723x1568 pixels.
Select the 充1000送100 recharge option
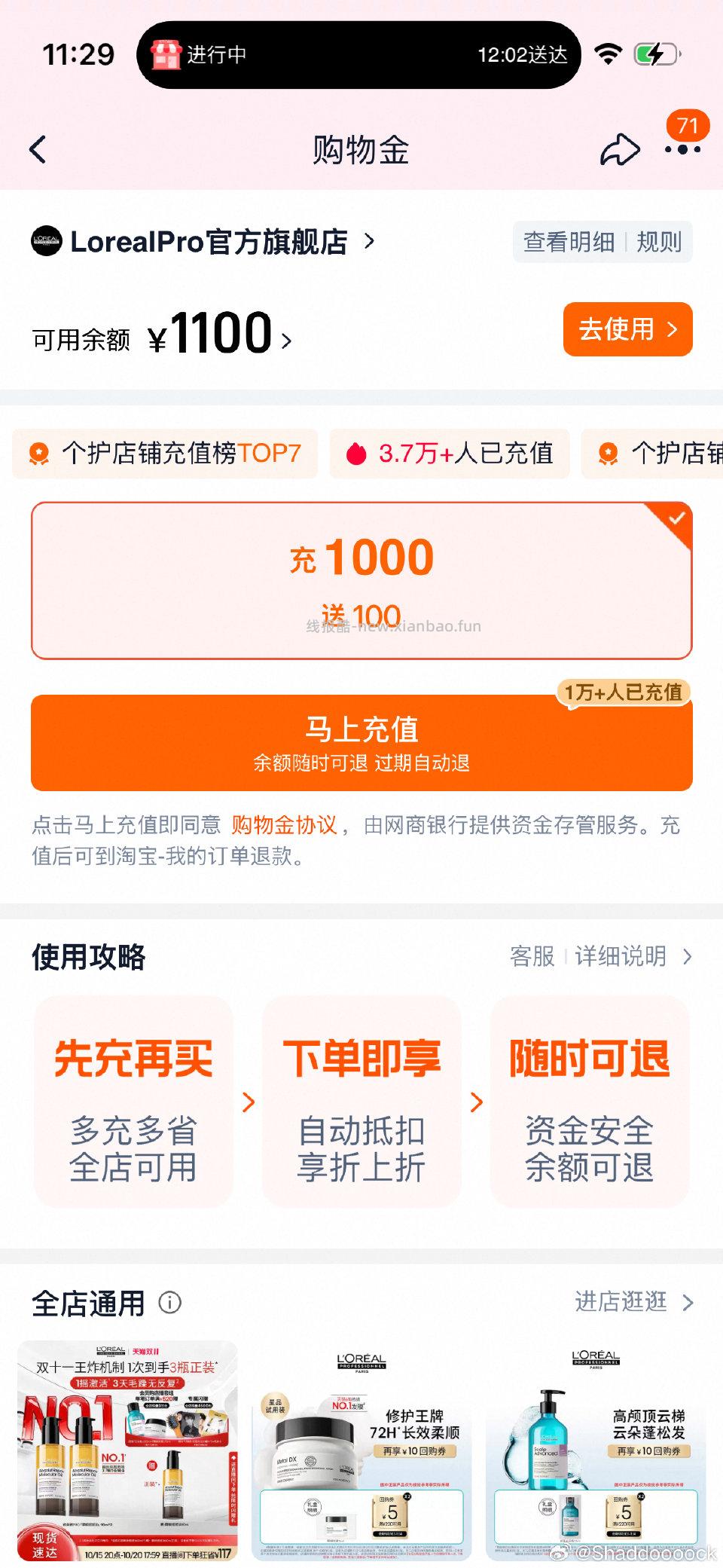(x=361, y=580)
